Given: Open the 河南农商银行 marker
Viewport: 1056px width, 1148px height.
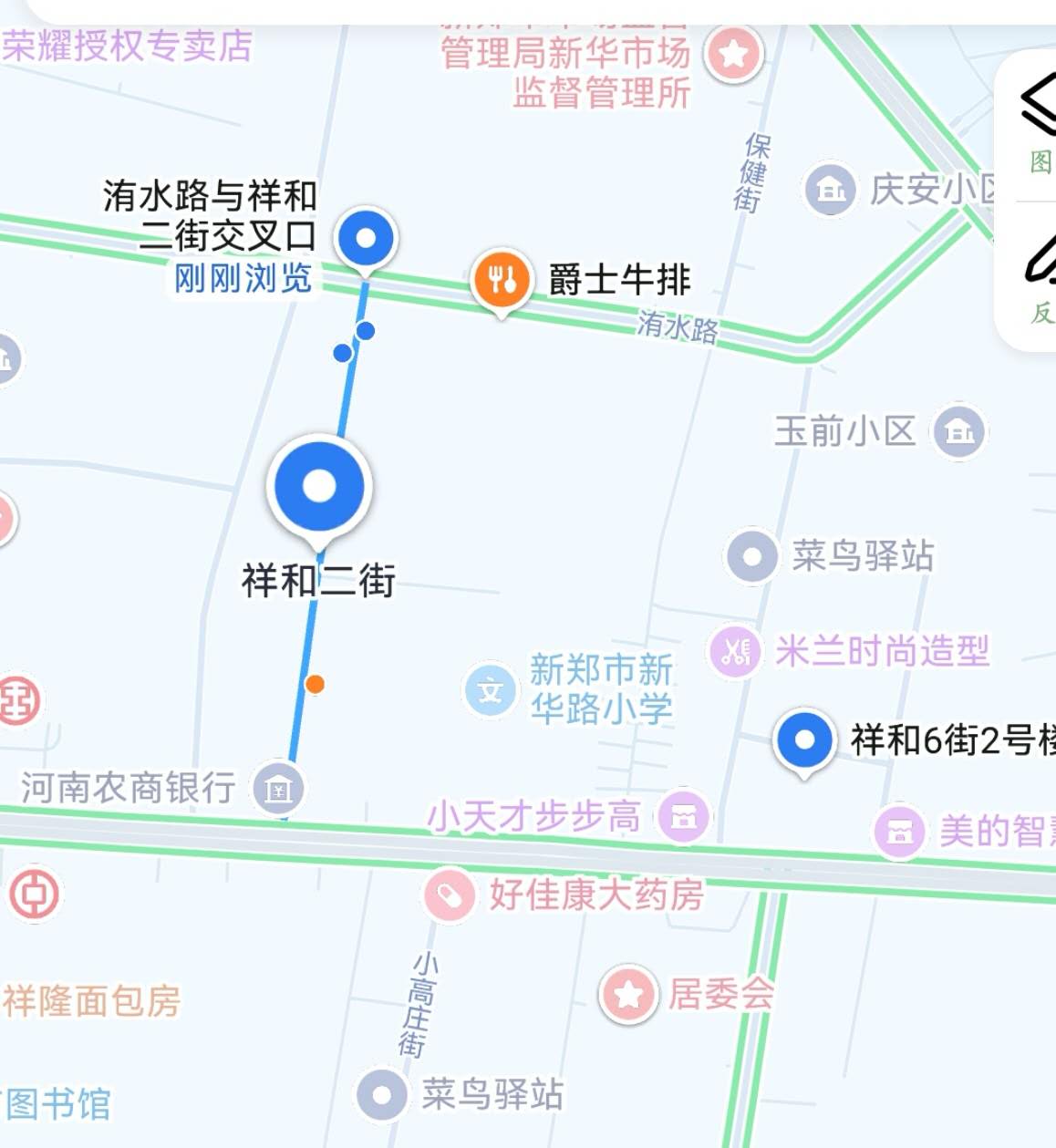Looking at the screenshot, I should (279, 788).
